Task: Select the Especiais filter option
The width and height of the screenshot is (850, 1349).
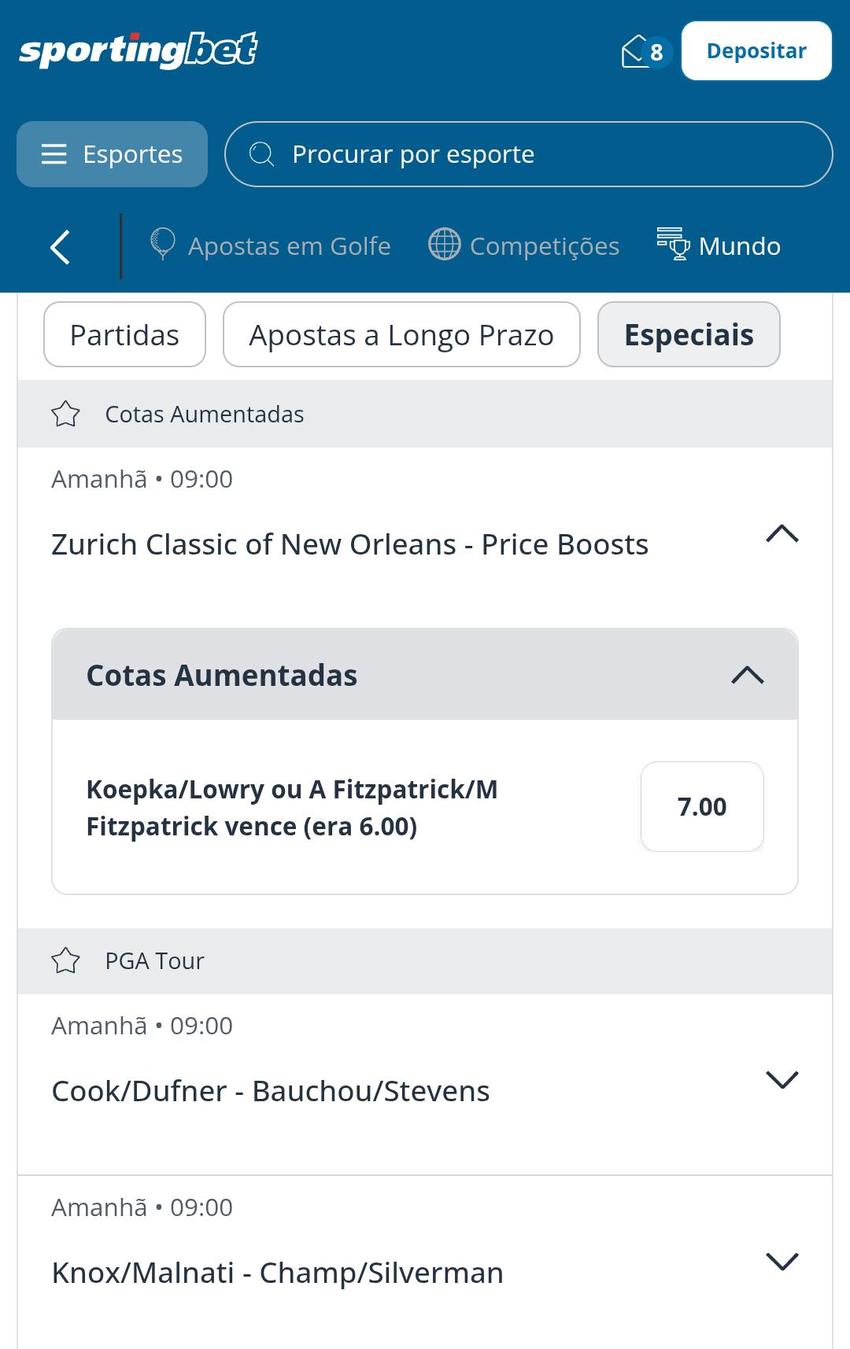Action: 688,334
